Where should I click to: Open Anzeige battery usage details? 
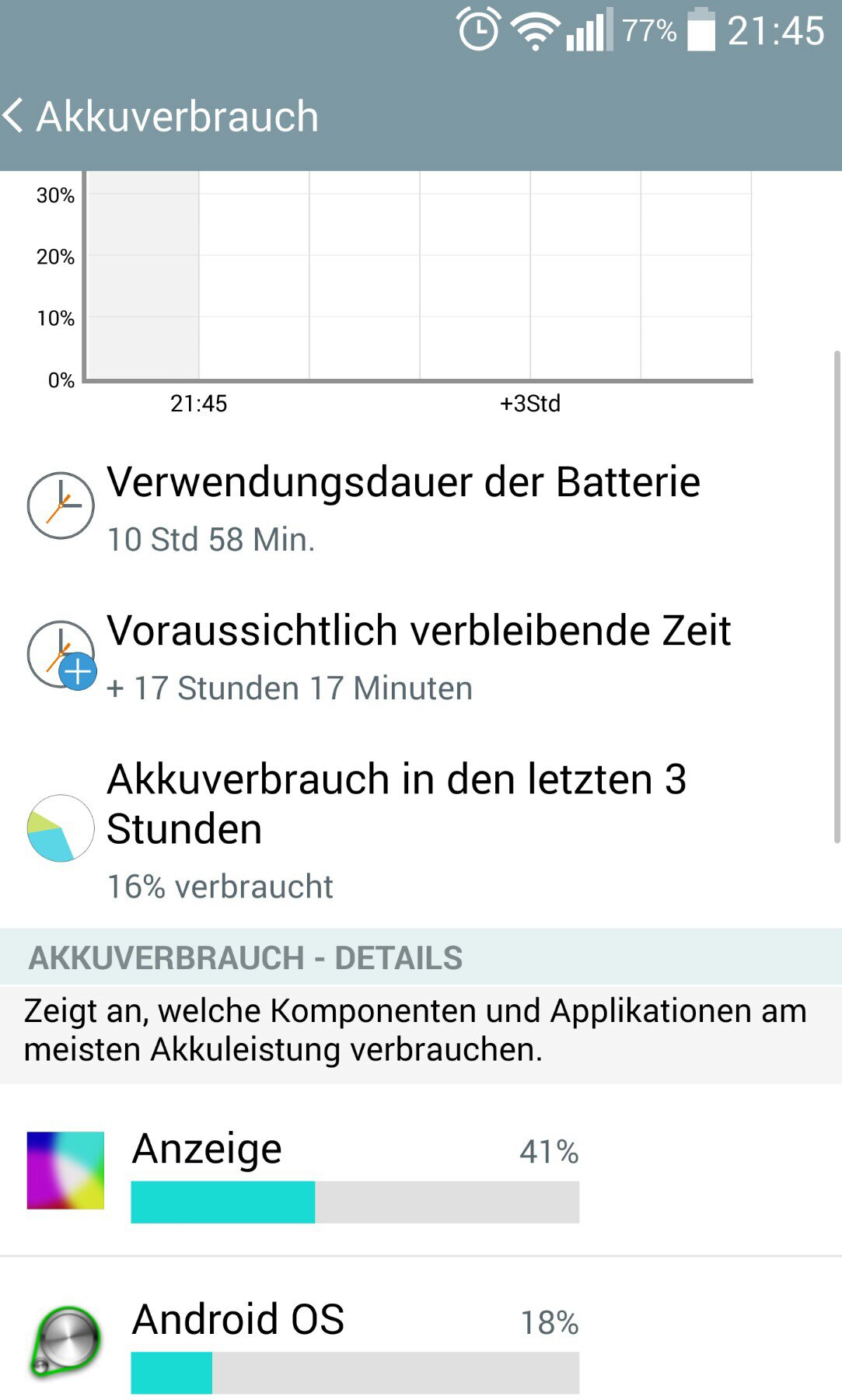(x=421, y=1171)
